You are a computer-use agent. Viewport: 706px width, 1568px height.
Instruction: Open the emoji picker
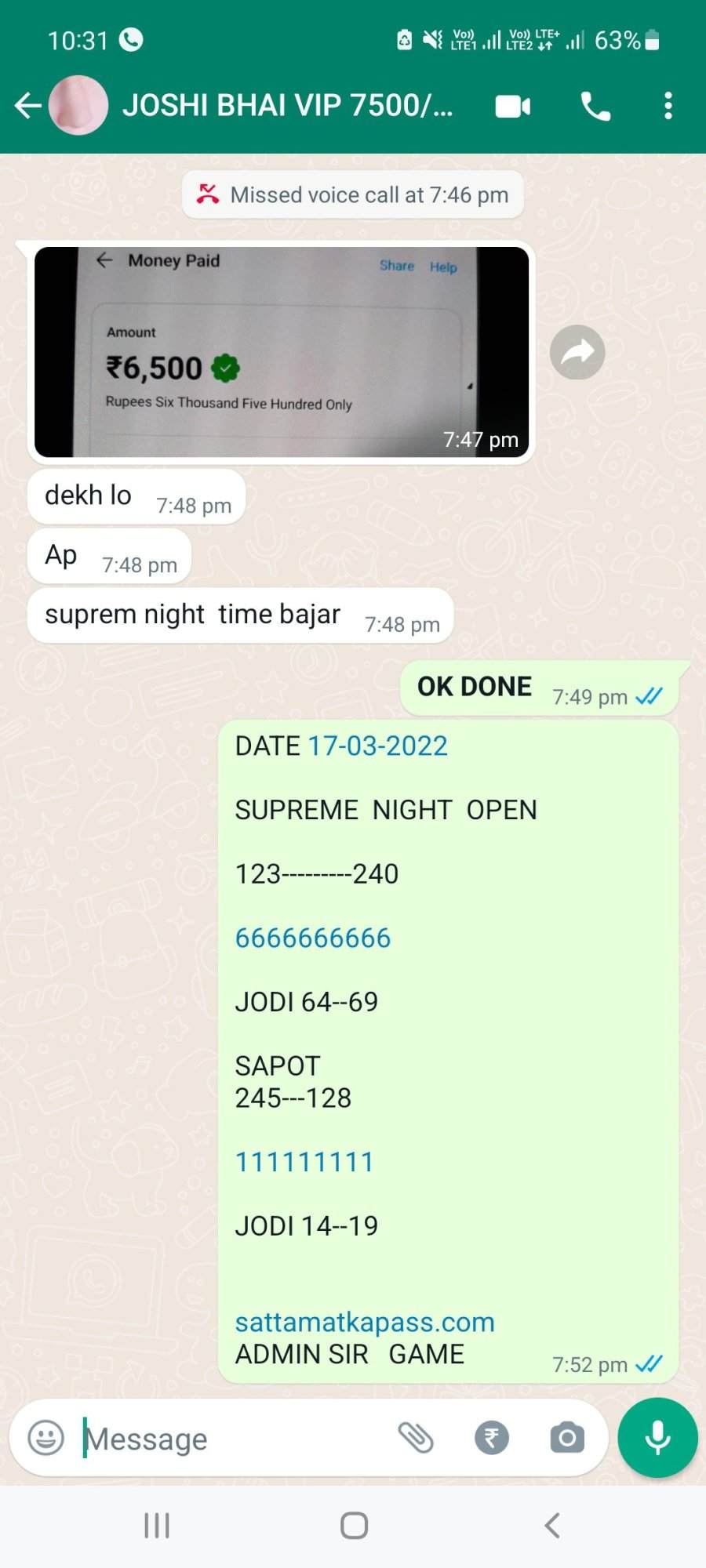pos(45,1438)
